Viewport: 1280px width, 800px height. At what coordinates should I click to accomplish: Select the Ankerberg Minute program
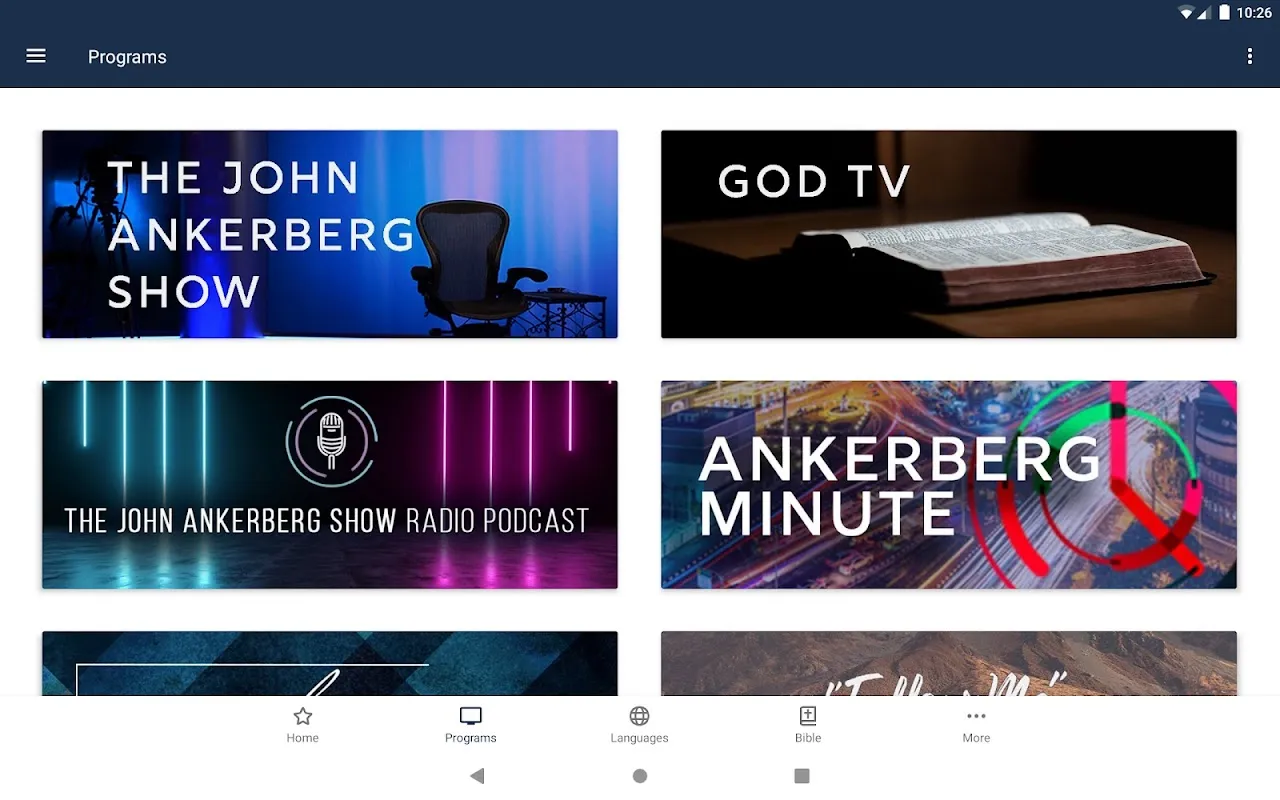coord(948,484)
